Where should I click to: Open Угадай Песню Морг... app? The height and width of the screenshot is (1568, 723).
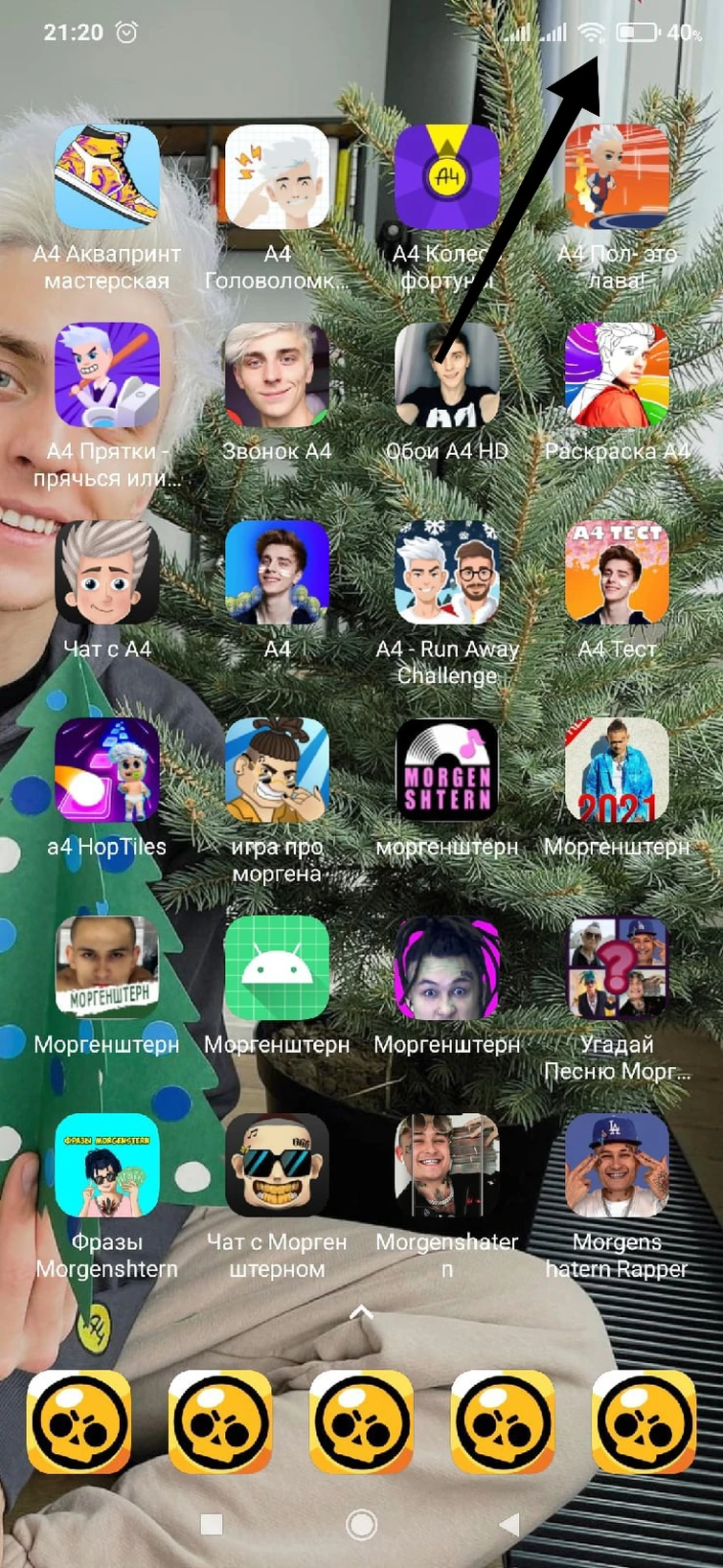click(x=617, y=967)
